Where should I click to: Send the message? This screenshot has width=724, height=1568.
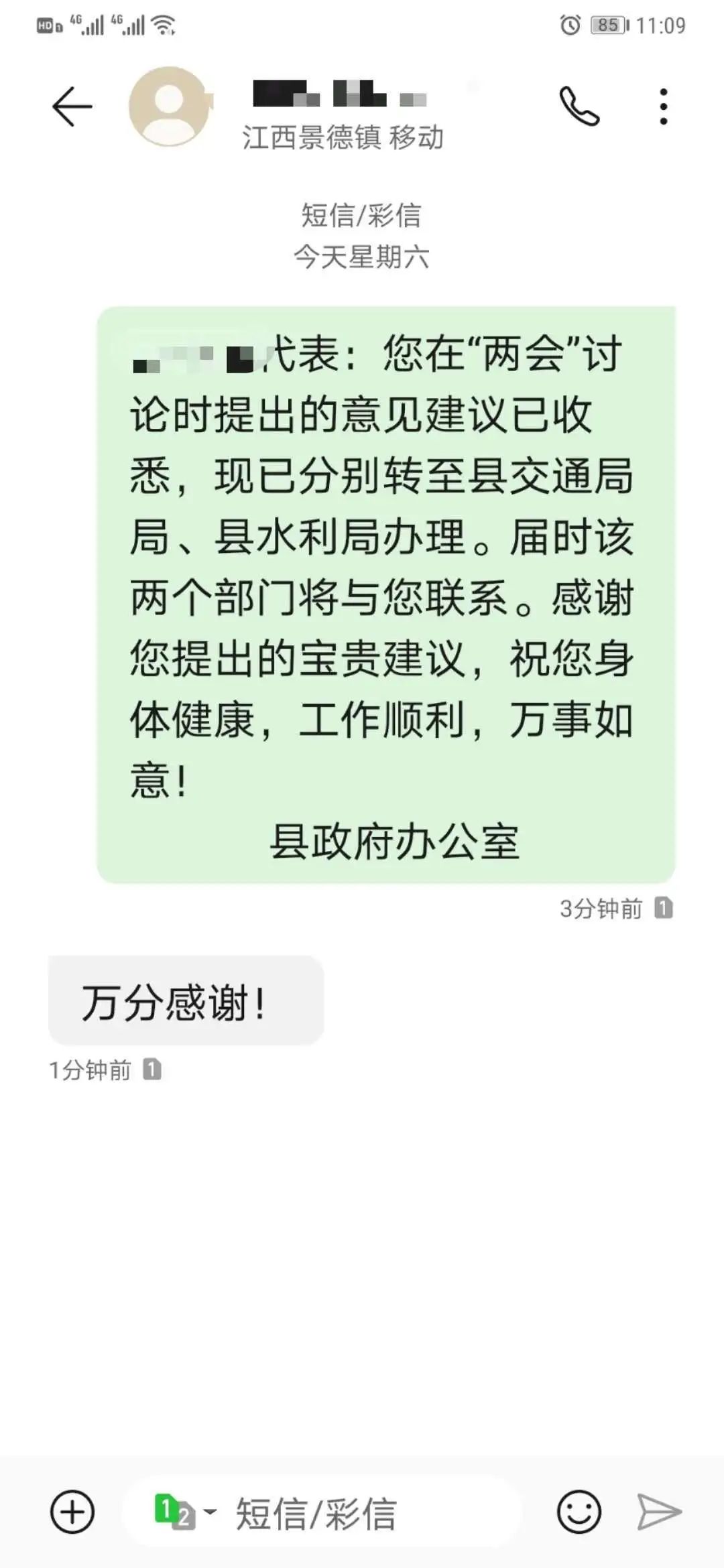click(659, 1512)
